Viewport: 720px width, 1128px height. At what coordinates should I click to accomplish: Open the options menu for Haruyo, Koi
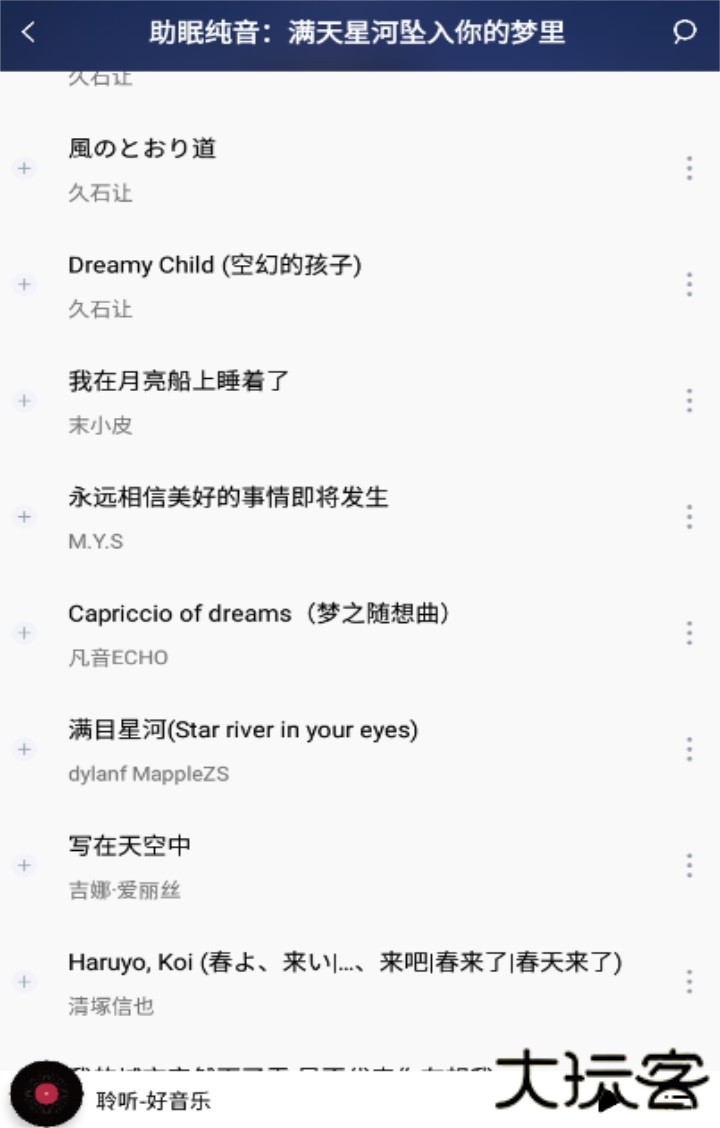[689, 981]
